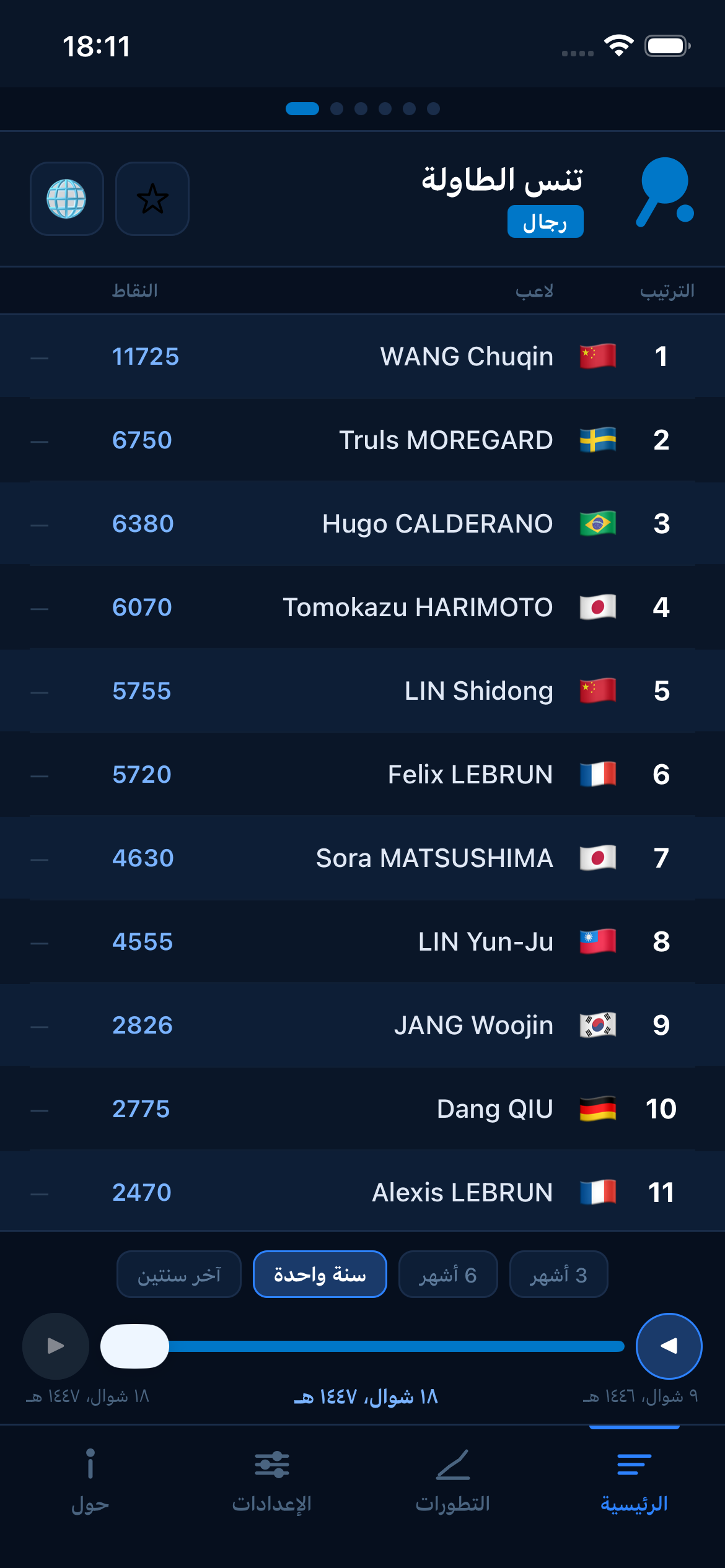Tap the star favorites icon
The height and width of the screenshot is (1568, 725).
point(152,199)
